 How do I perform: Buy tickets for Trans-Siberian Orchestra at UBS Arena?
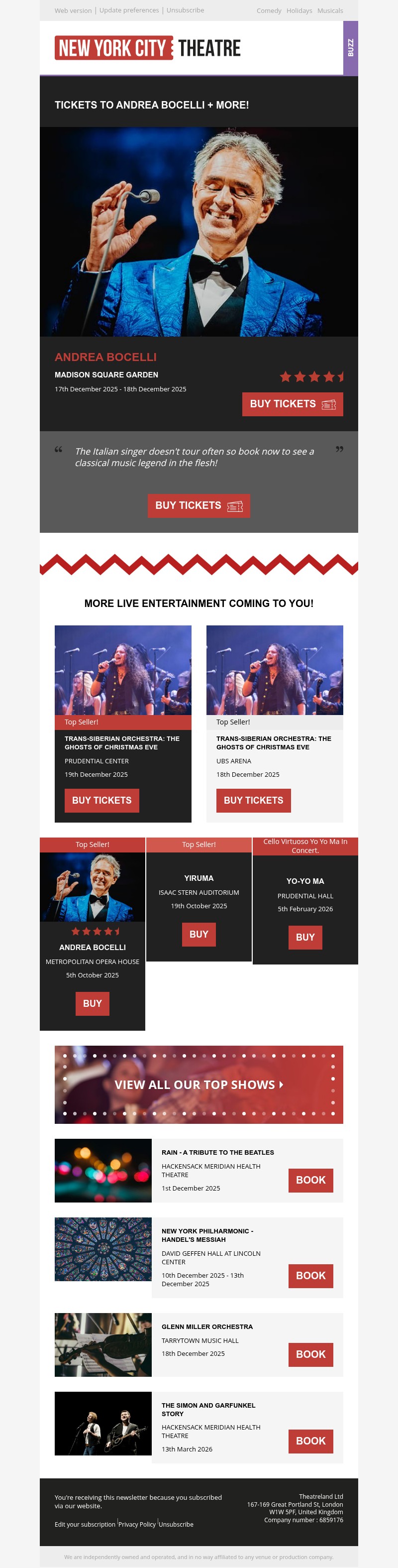point(253,801)
